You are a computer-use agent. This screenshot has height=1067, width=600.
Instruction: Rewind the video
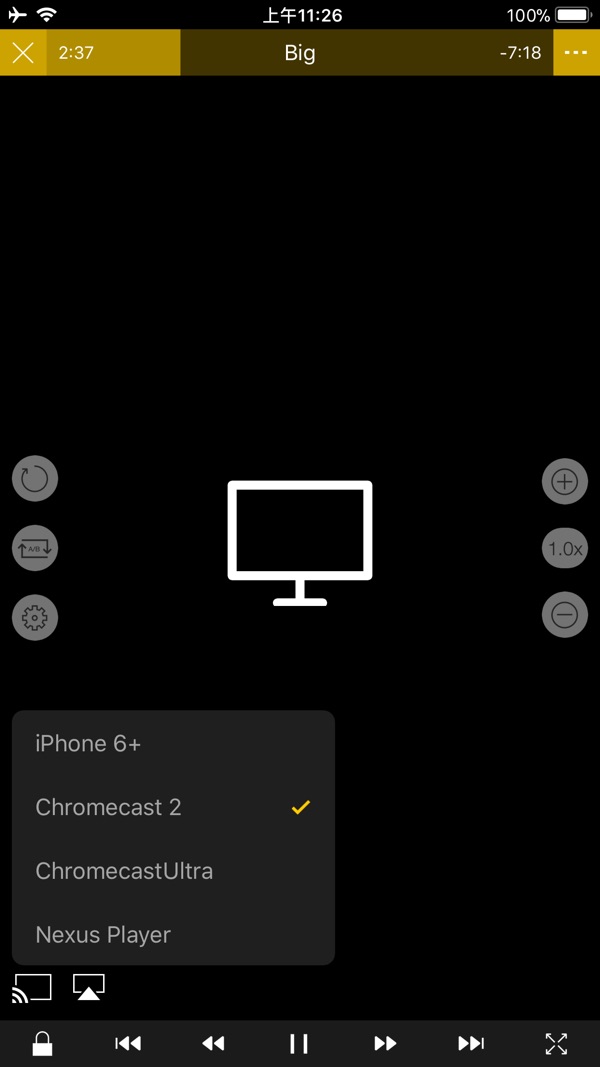pos(213,1044)
